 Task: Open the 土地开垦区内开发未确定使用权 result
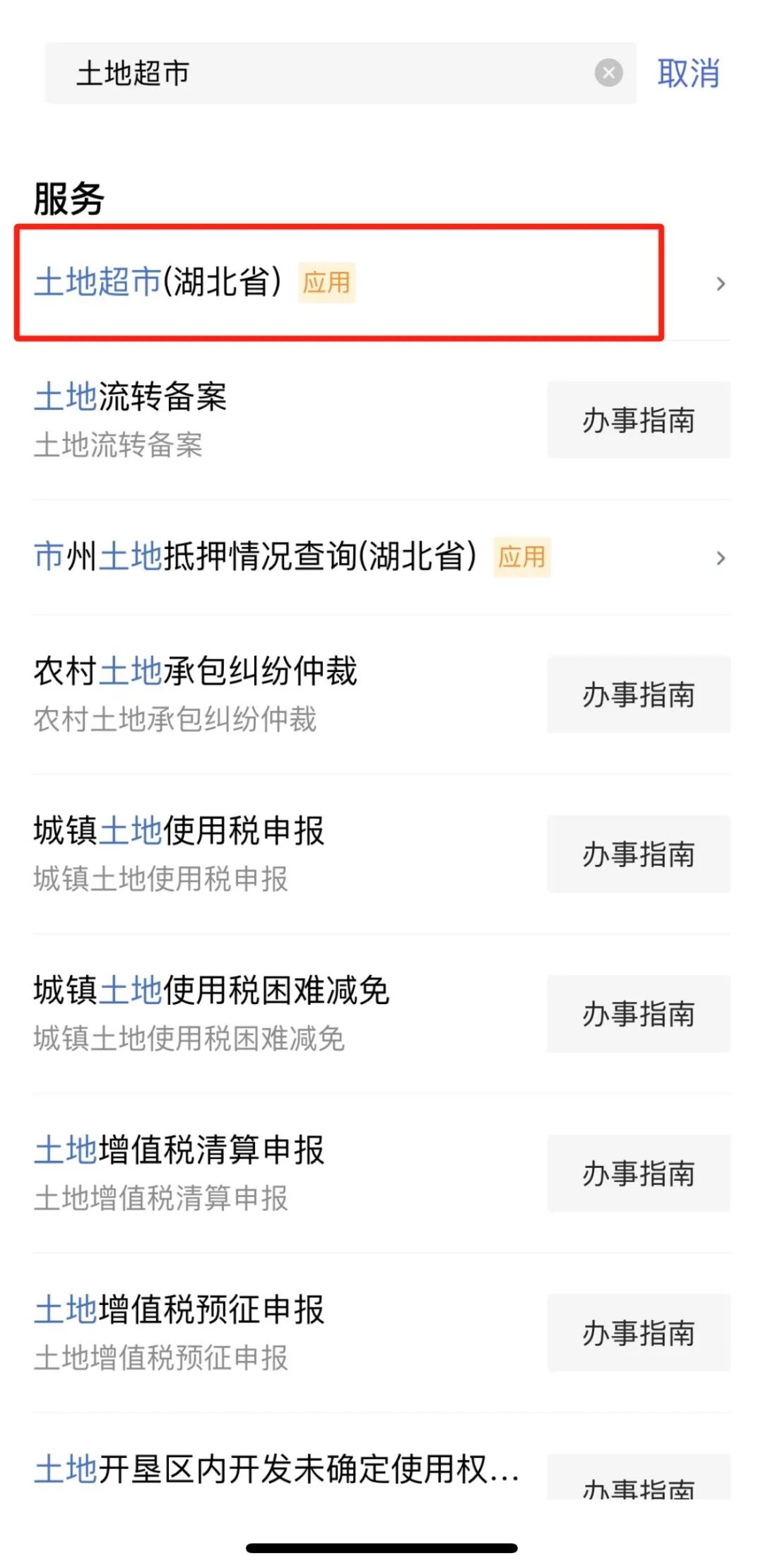pos(276,1469)
